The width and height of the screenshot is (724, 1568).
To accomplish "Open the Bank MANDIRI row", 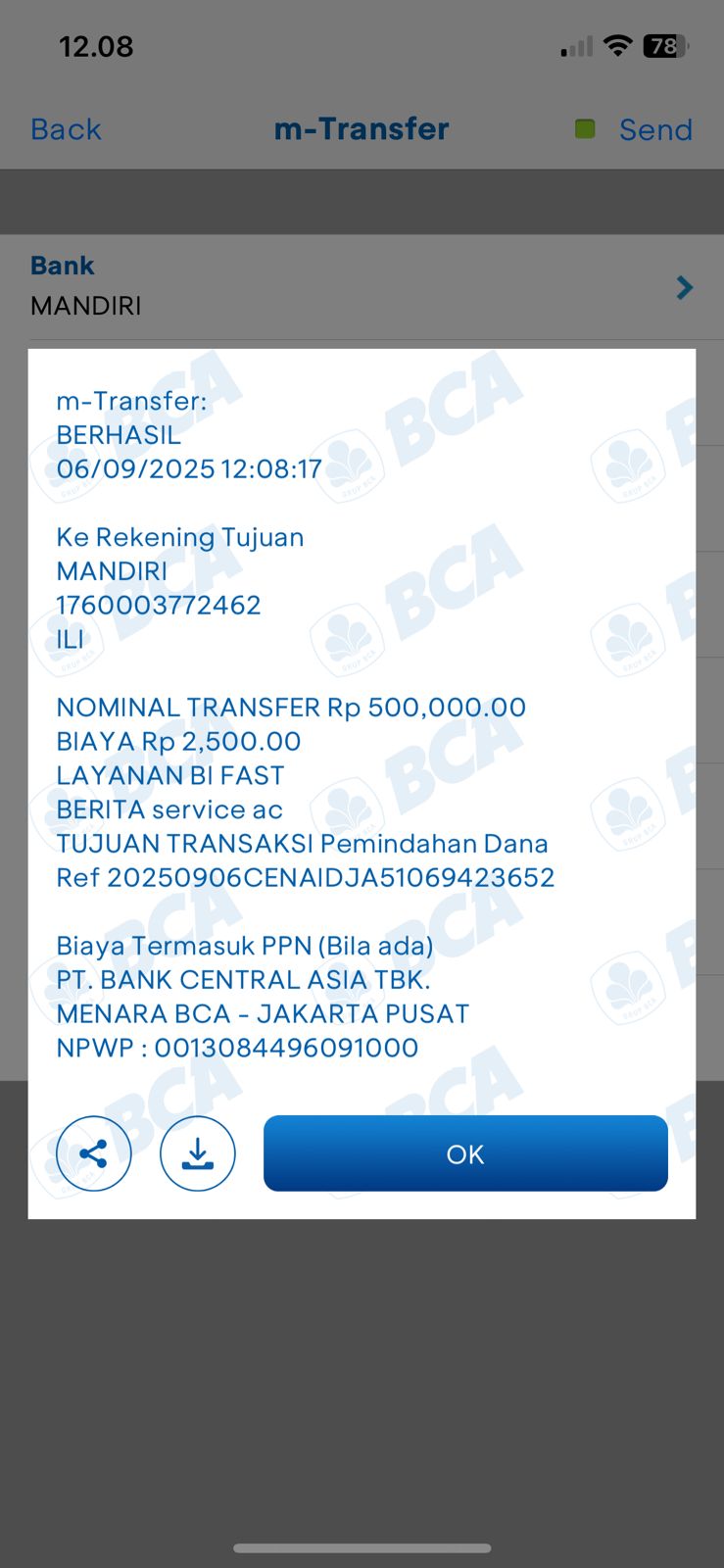I will [x=362, y=286].
